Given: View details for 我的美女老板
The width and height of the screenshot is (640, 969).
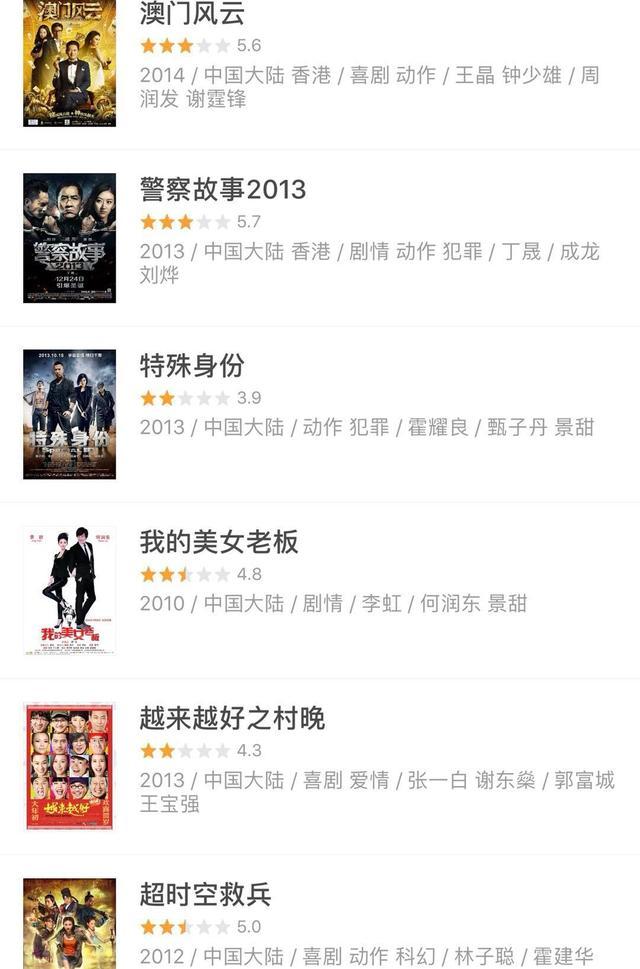Looking at the screenshot, I should click(219, 542).
